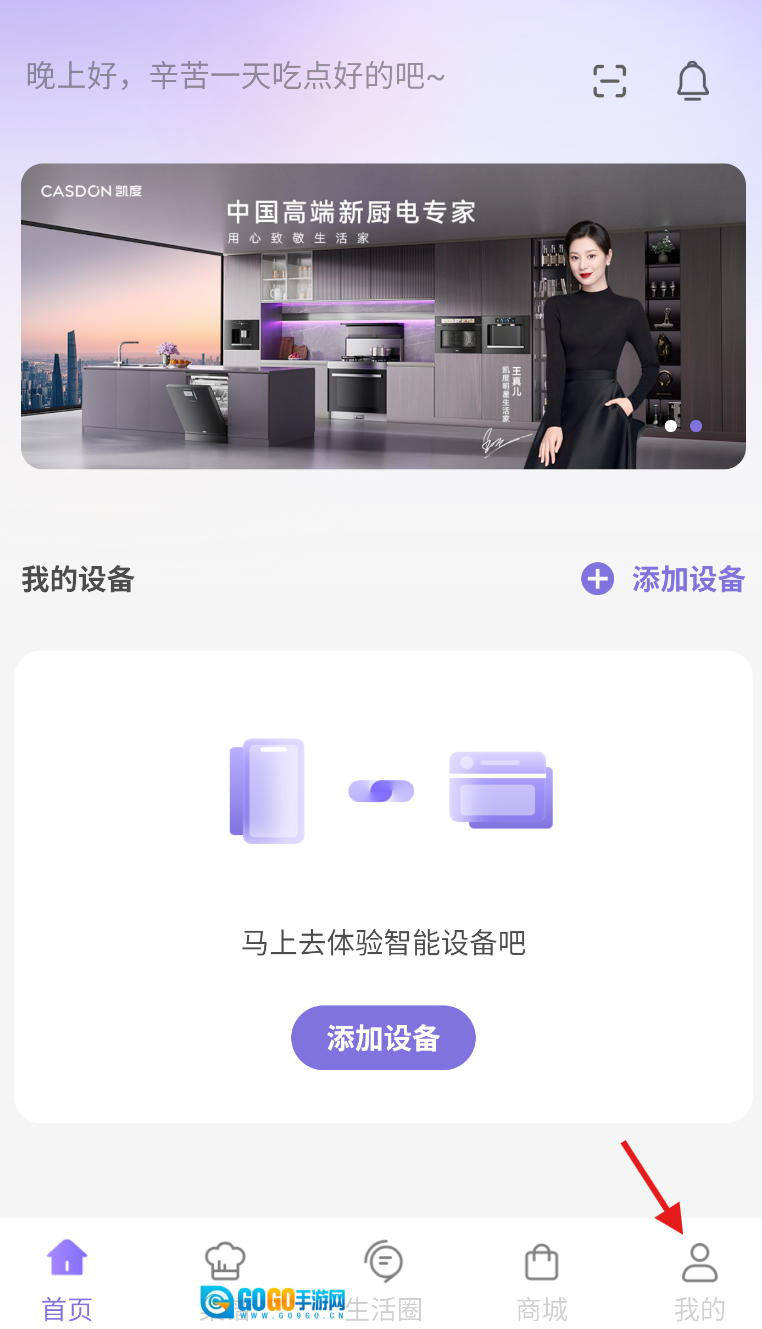Viewport: 762px width, 1329px height.
Task: Go to the 商城 tab
Action: pos(542,1279)
